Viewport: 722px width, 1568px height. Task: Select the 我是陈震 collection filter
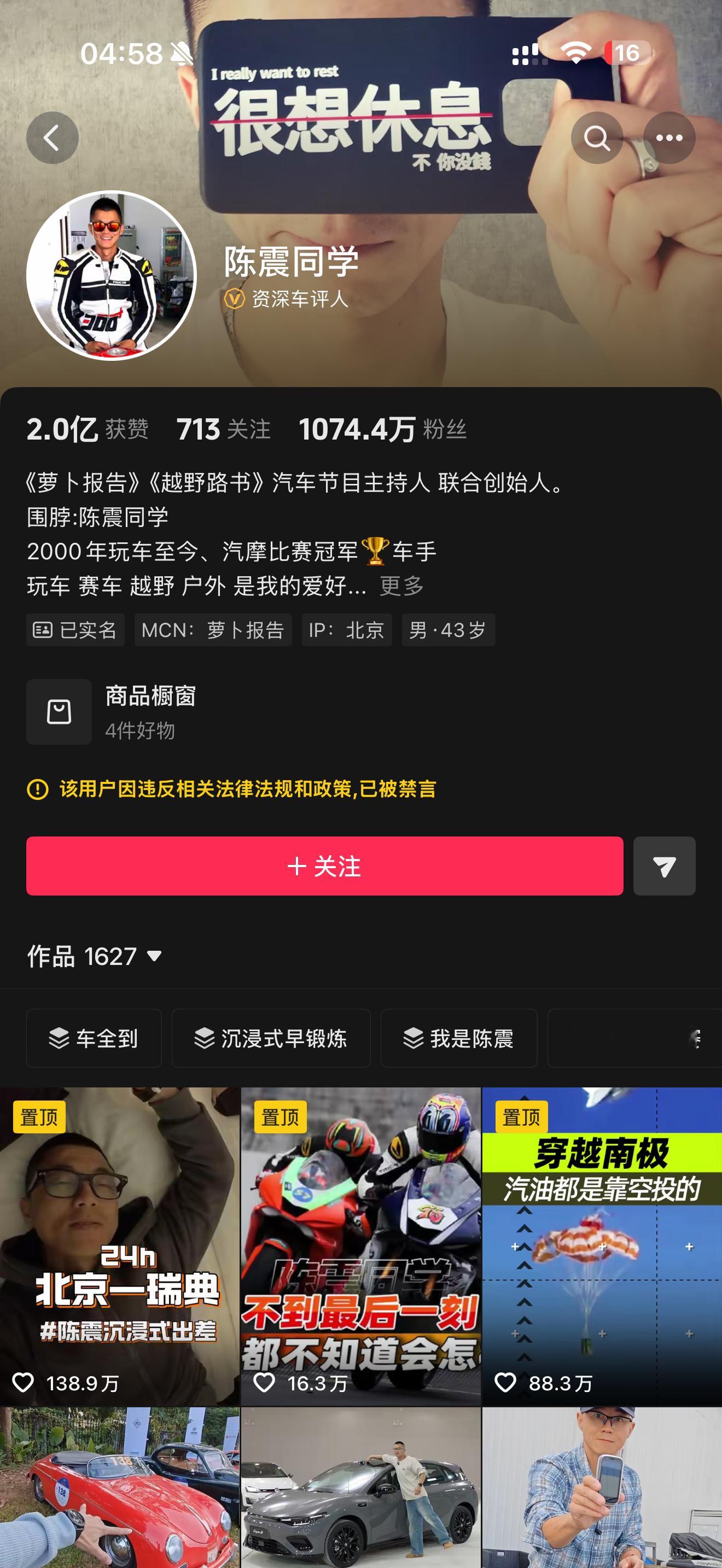pos(458,1038)
